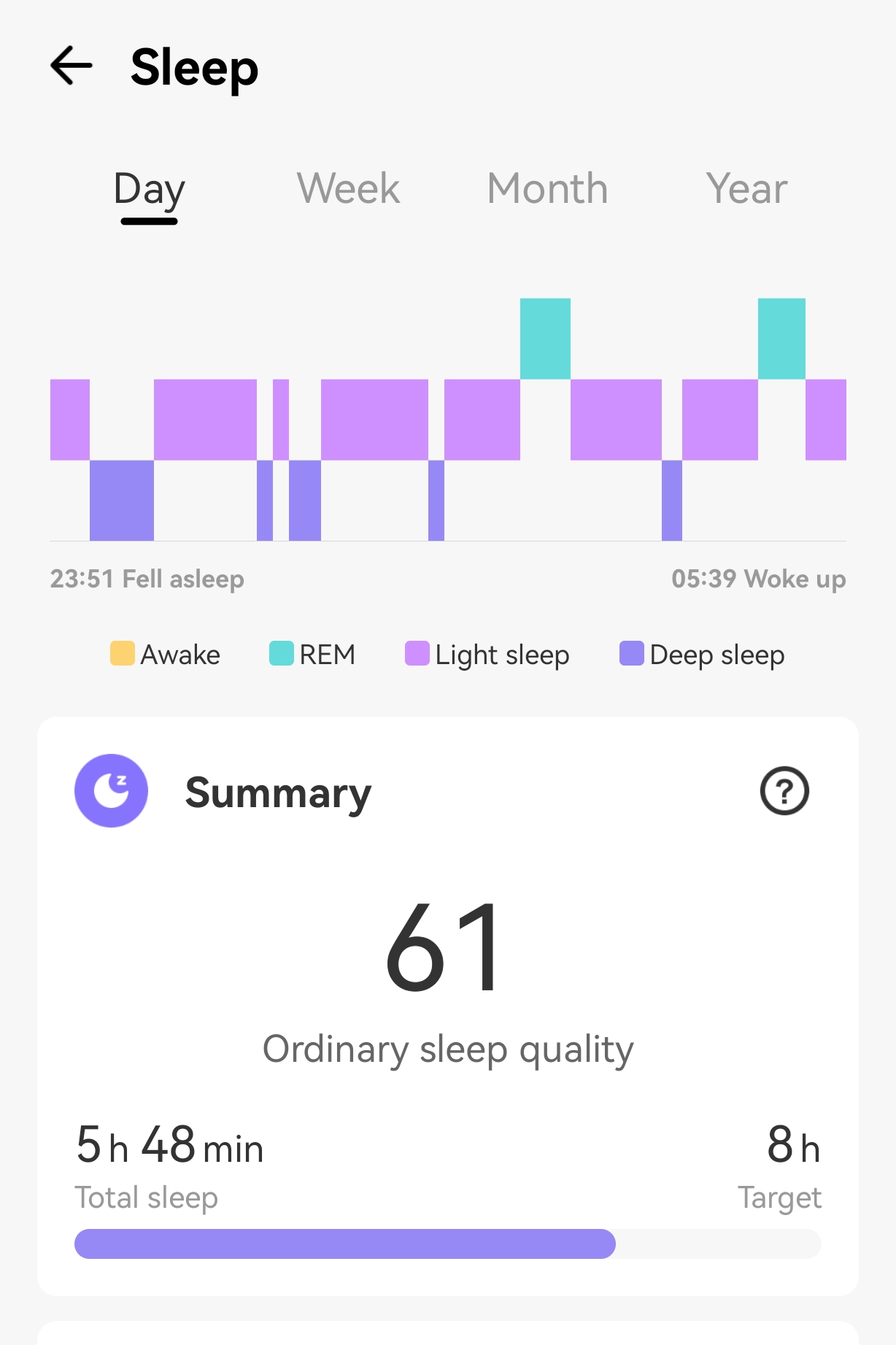
Task: Open the Summary help question mark
Action: click(784, 791)
